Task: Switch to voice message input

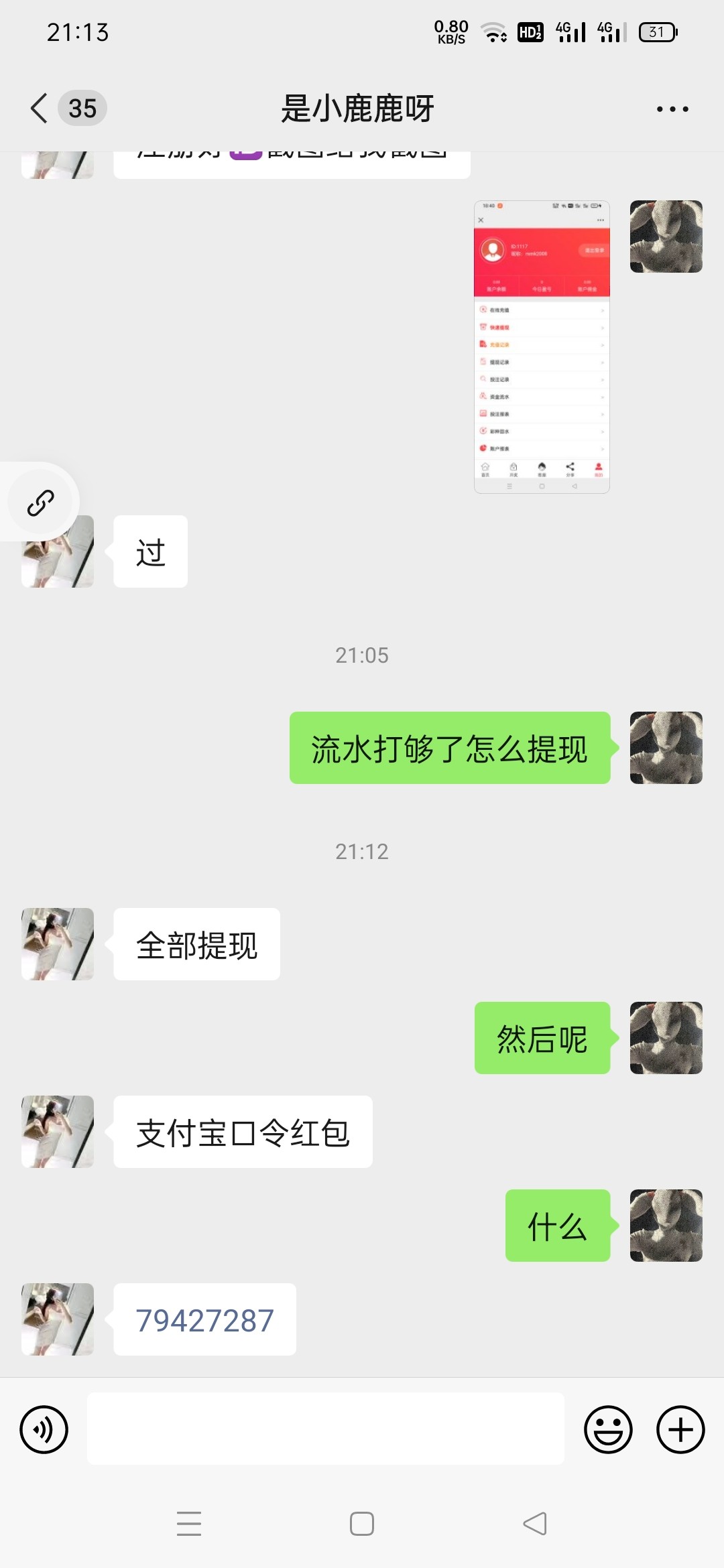Action: click(x=44, y=1429)
